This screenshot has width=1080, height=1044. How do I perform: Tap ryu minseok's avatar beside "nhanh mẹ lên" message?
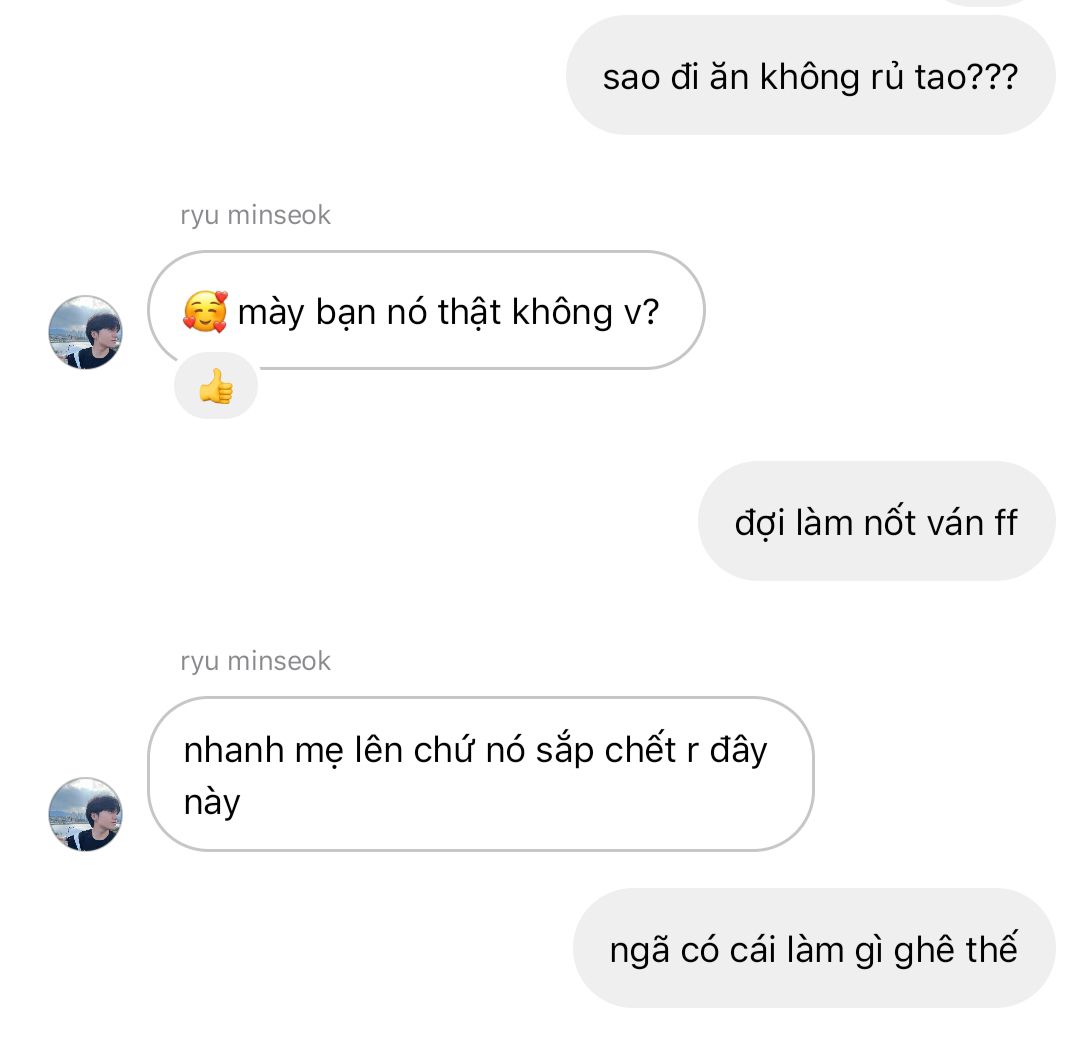(85, 815)
